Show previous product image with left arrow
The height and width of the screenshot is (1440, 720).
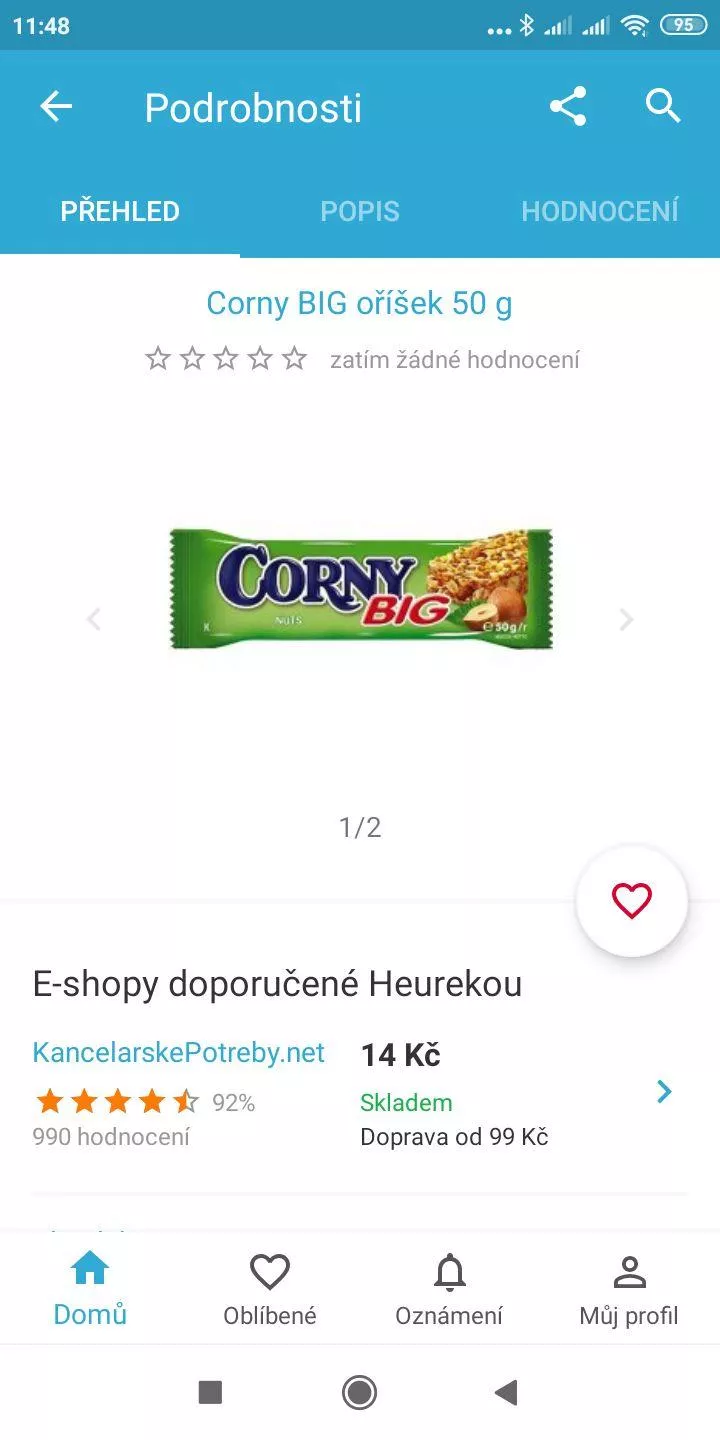click(x=94, y=620)
